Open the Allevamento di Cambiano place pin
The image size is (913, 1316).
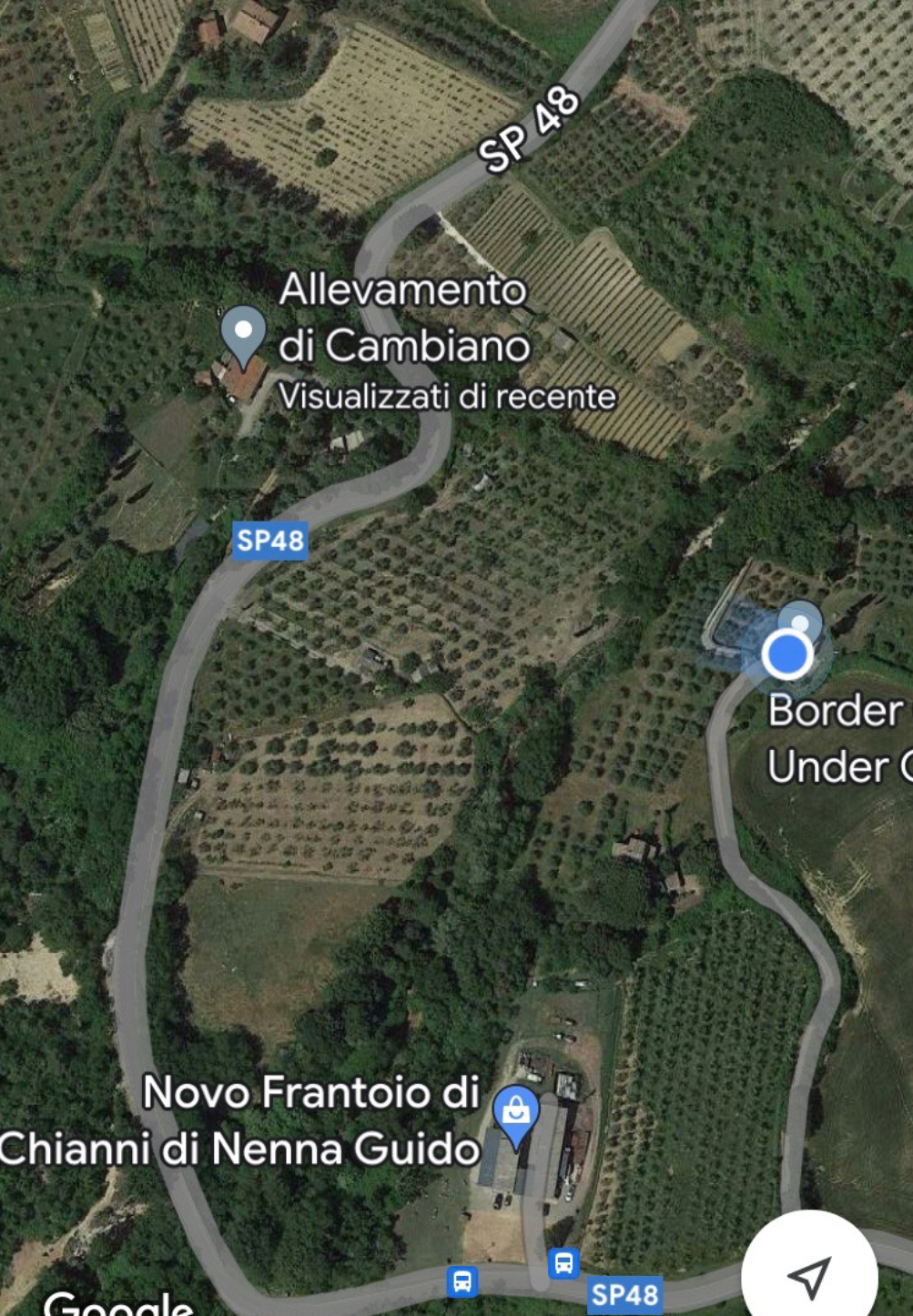[243, 333]
